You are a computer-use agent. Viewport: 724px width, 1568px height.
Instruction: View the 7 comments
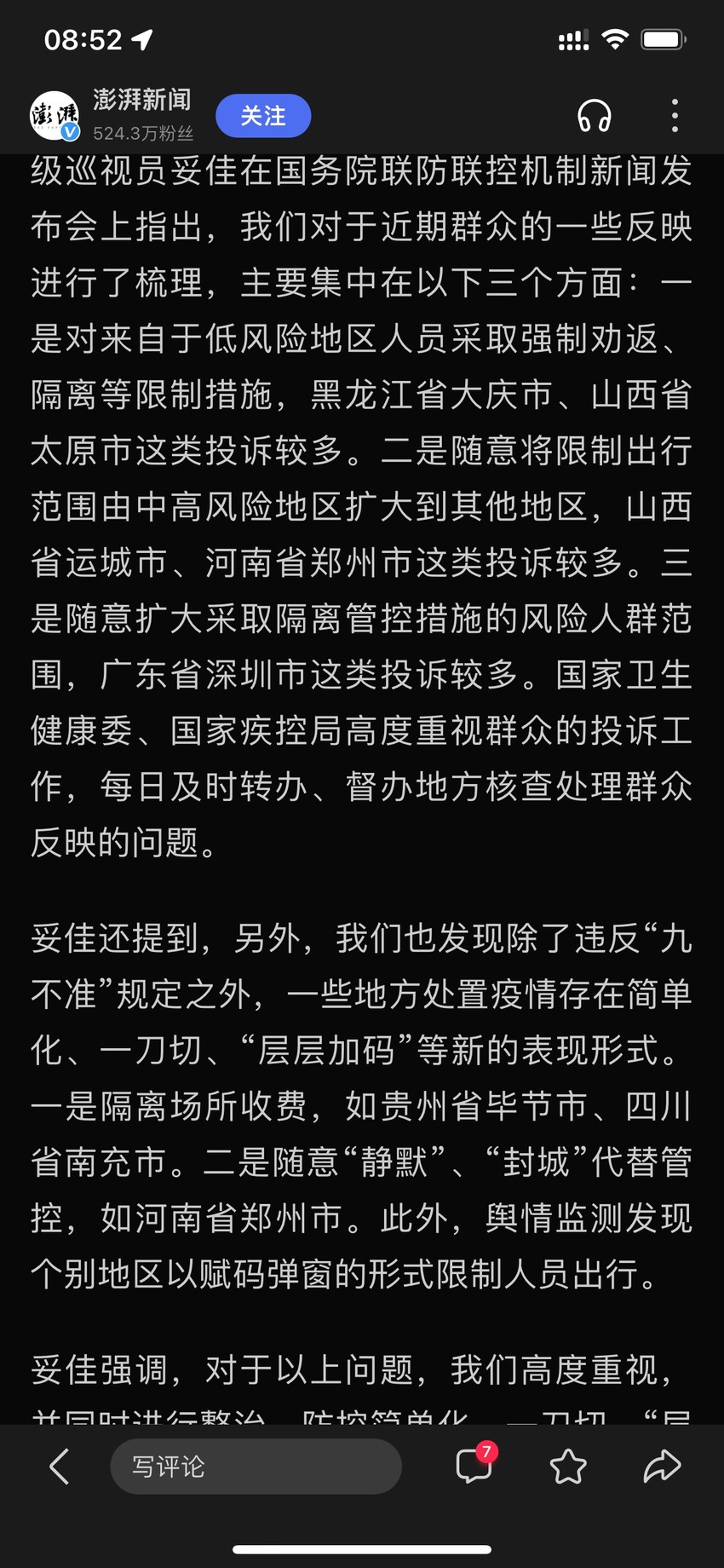(x=475, y=1465)
